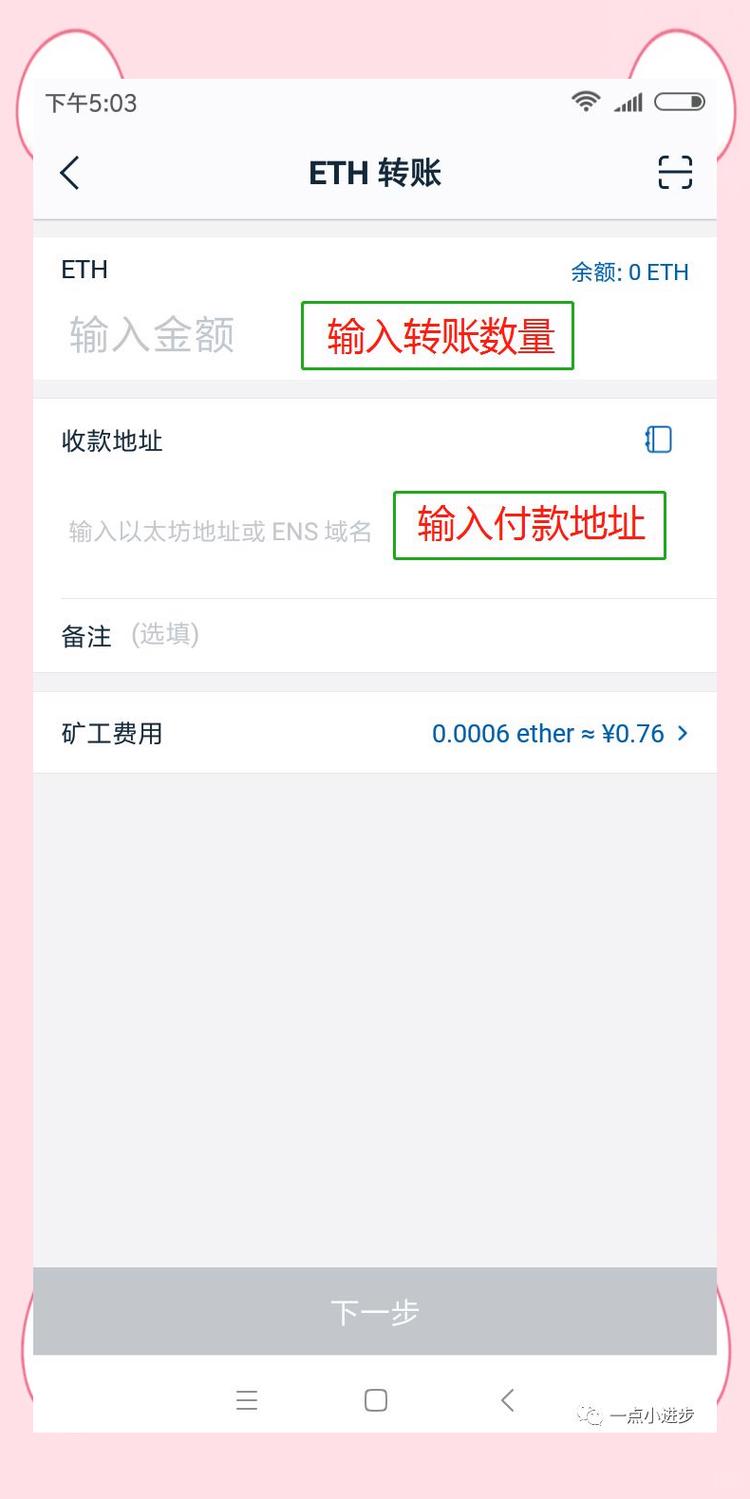This screenshot has height=1499, width=750.
Task: Open the system recent apps menu
Action: 247,1400
